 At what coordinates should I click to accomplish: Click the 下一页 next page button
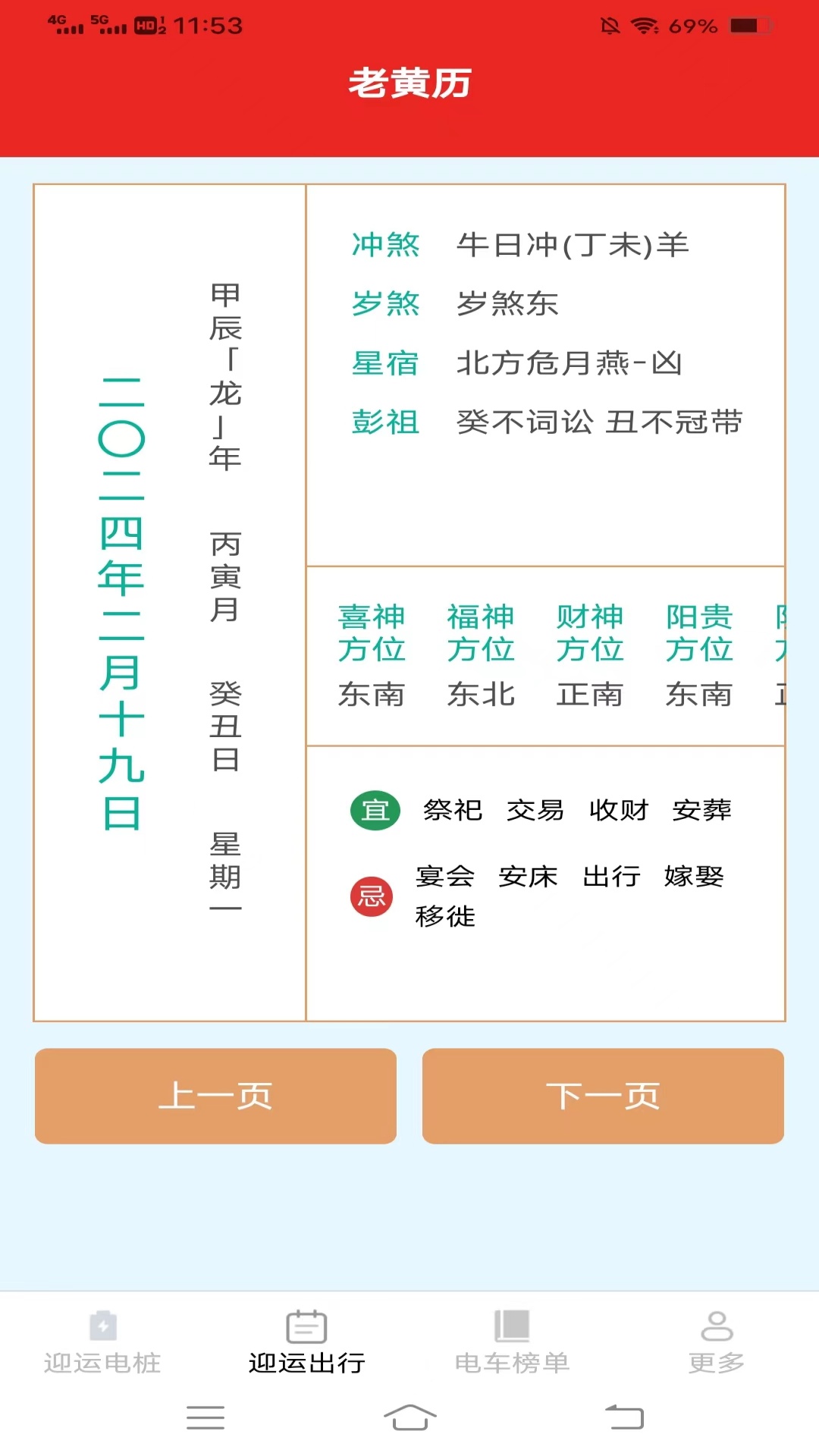pos(603,1097)
